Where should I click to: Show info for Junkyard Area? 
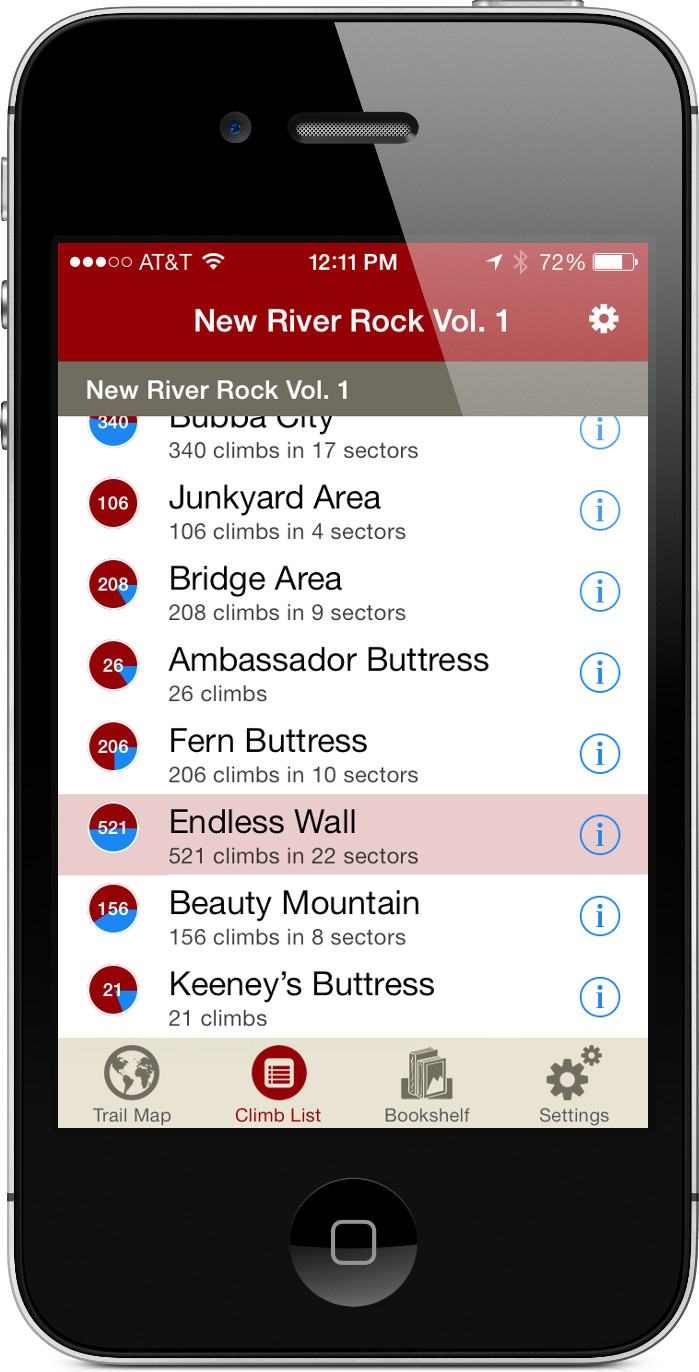600,511
